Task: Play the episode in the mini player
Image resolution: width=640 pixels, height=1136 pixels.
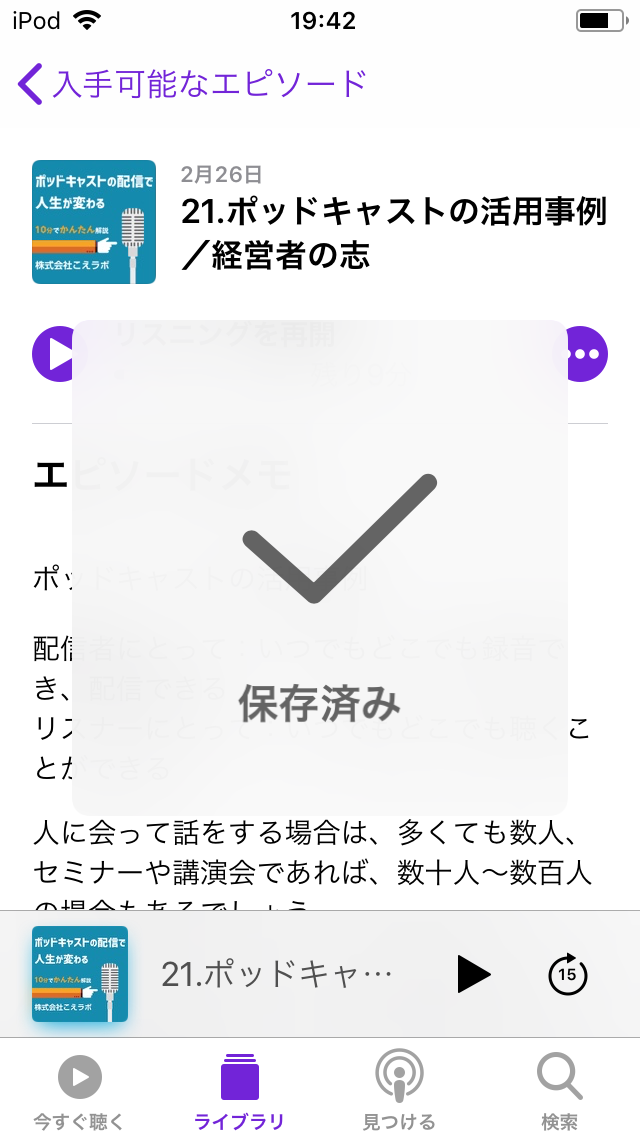Action: point(474,974)
